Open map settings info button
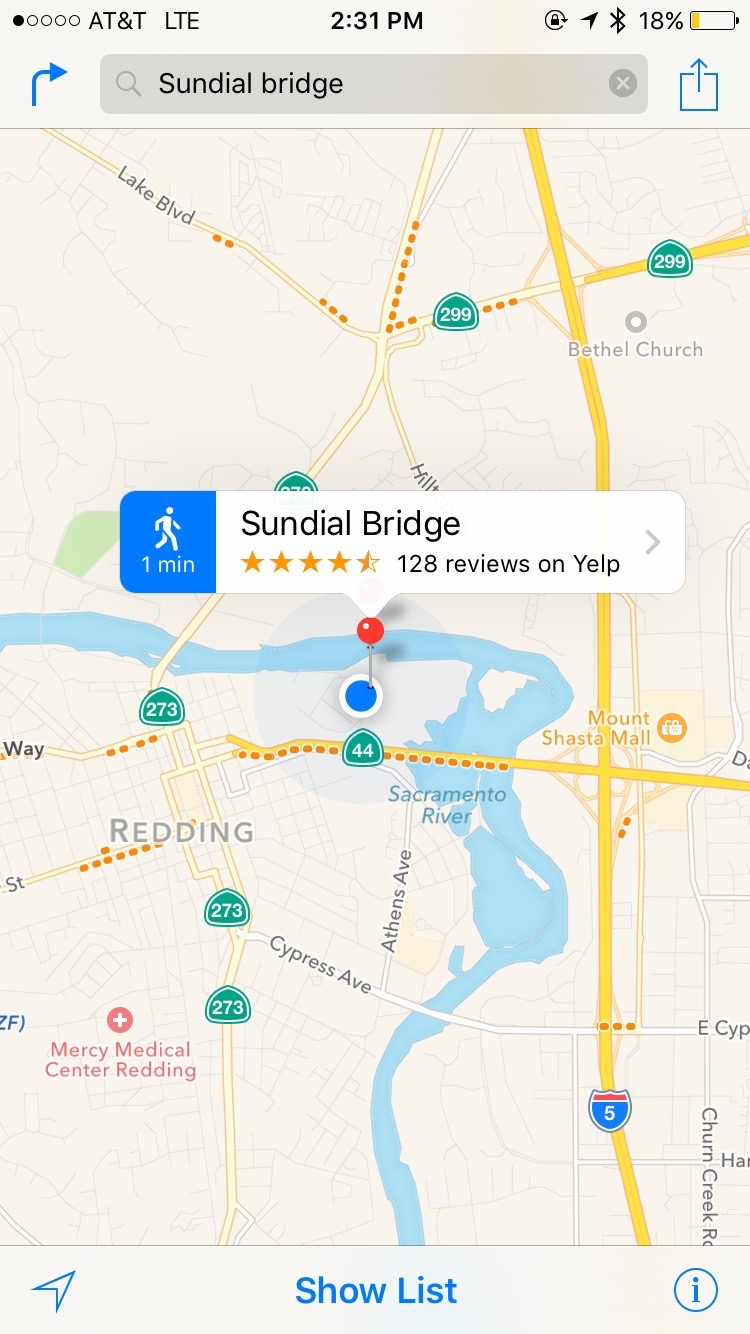This screenshot has height=1334, width=750. pyautogui.click(x=696, y=1291)
